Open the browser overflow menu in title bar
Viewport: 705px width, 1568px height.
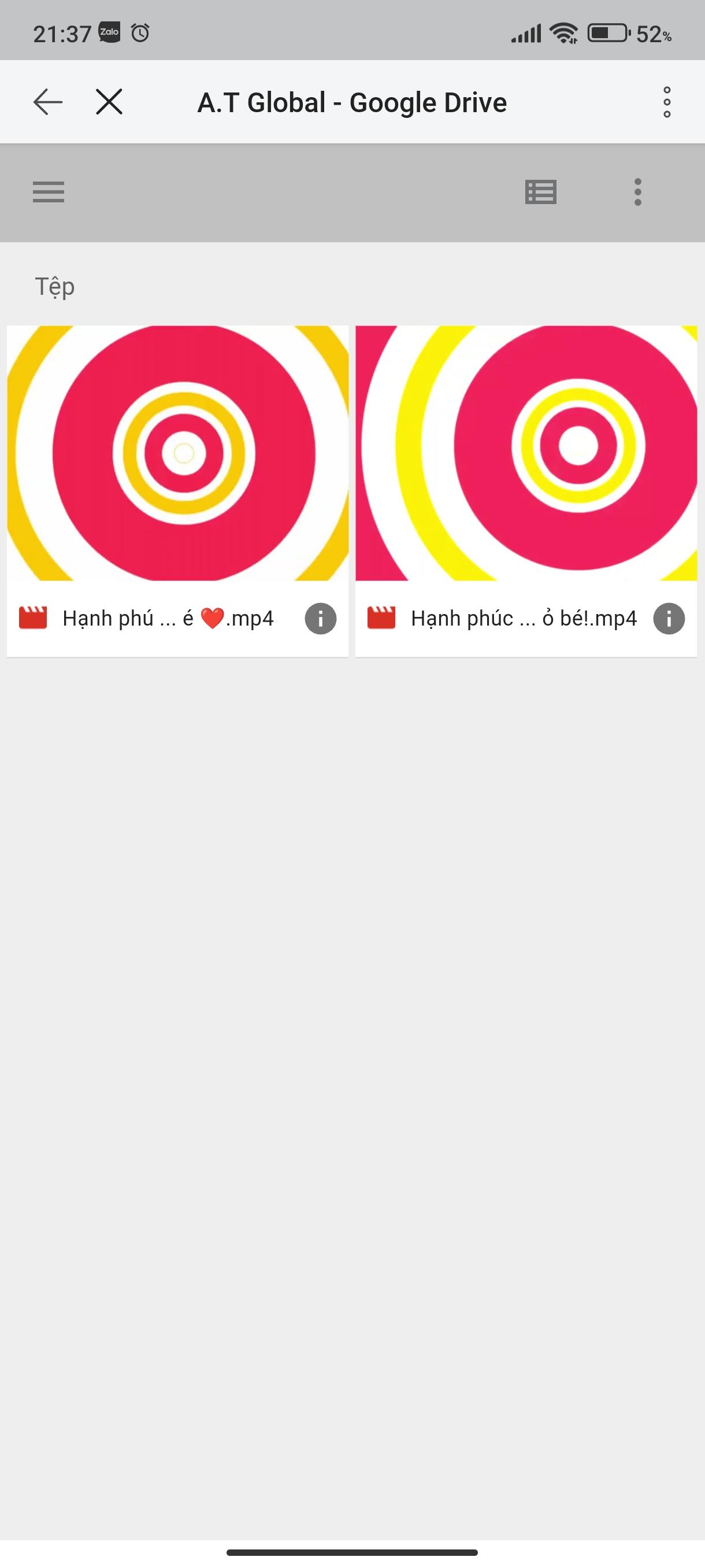[667, 102]
